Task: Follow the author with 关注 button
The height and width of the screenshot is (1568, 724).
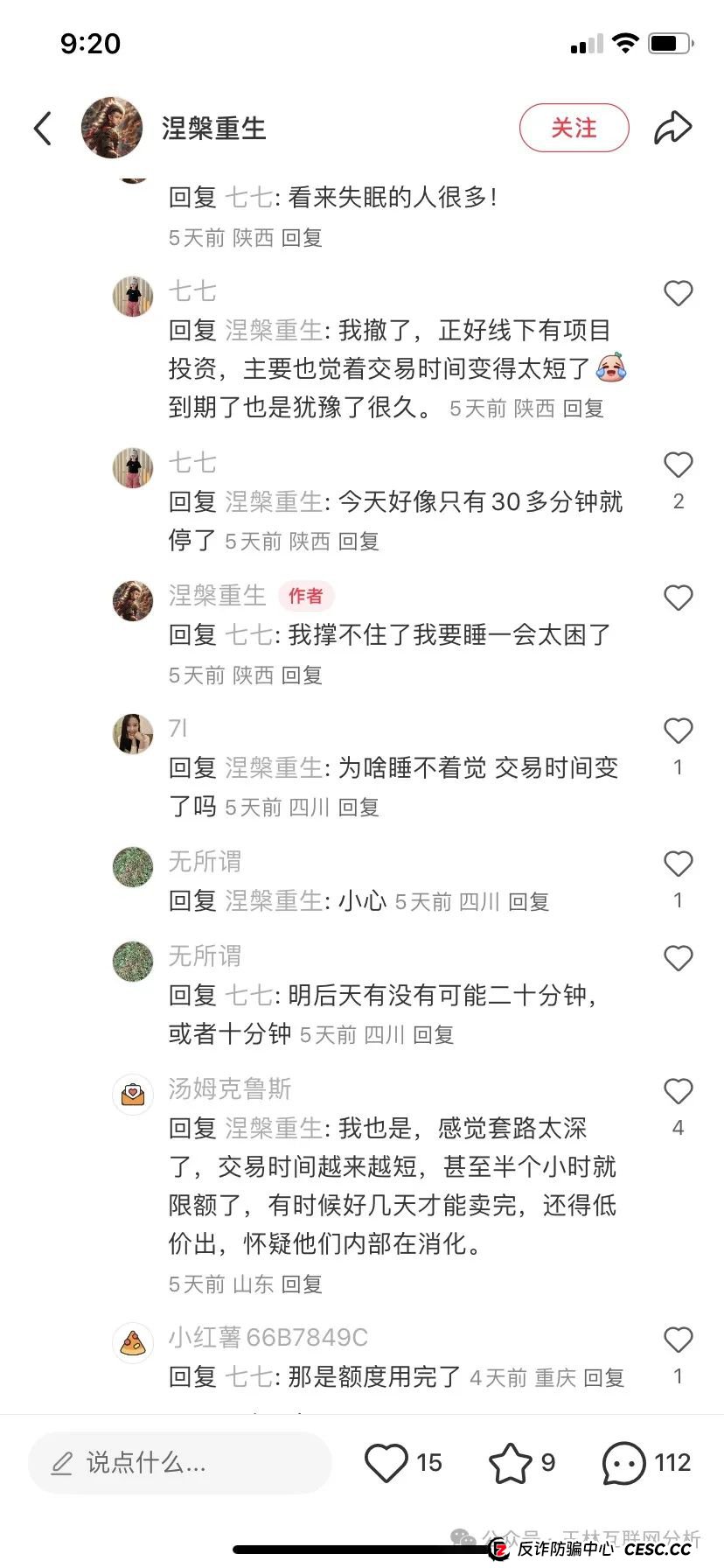Action: tap(574, 128)
